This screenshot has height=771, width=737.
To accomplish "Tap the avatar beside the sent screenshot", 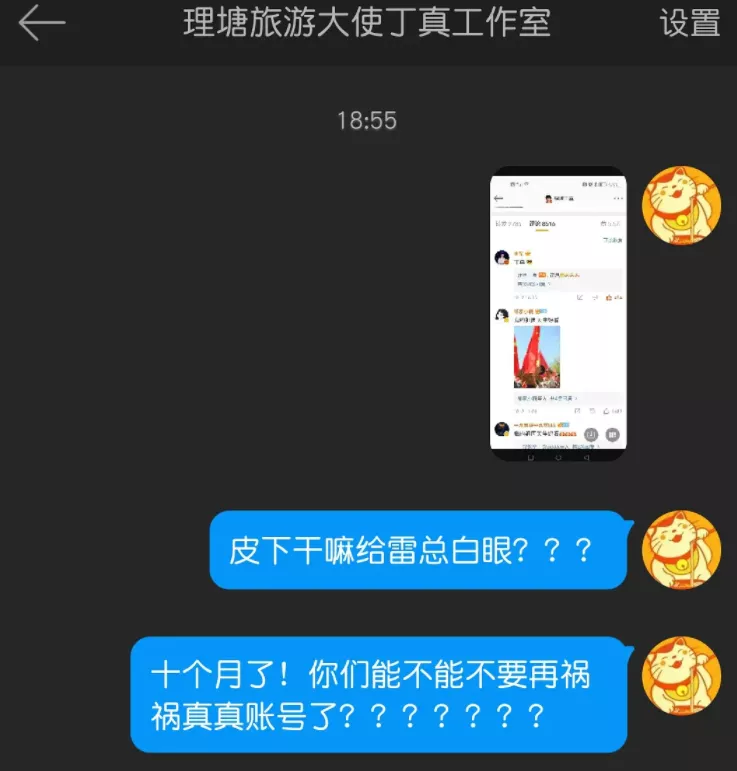I will (x=681, y=206).
